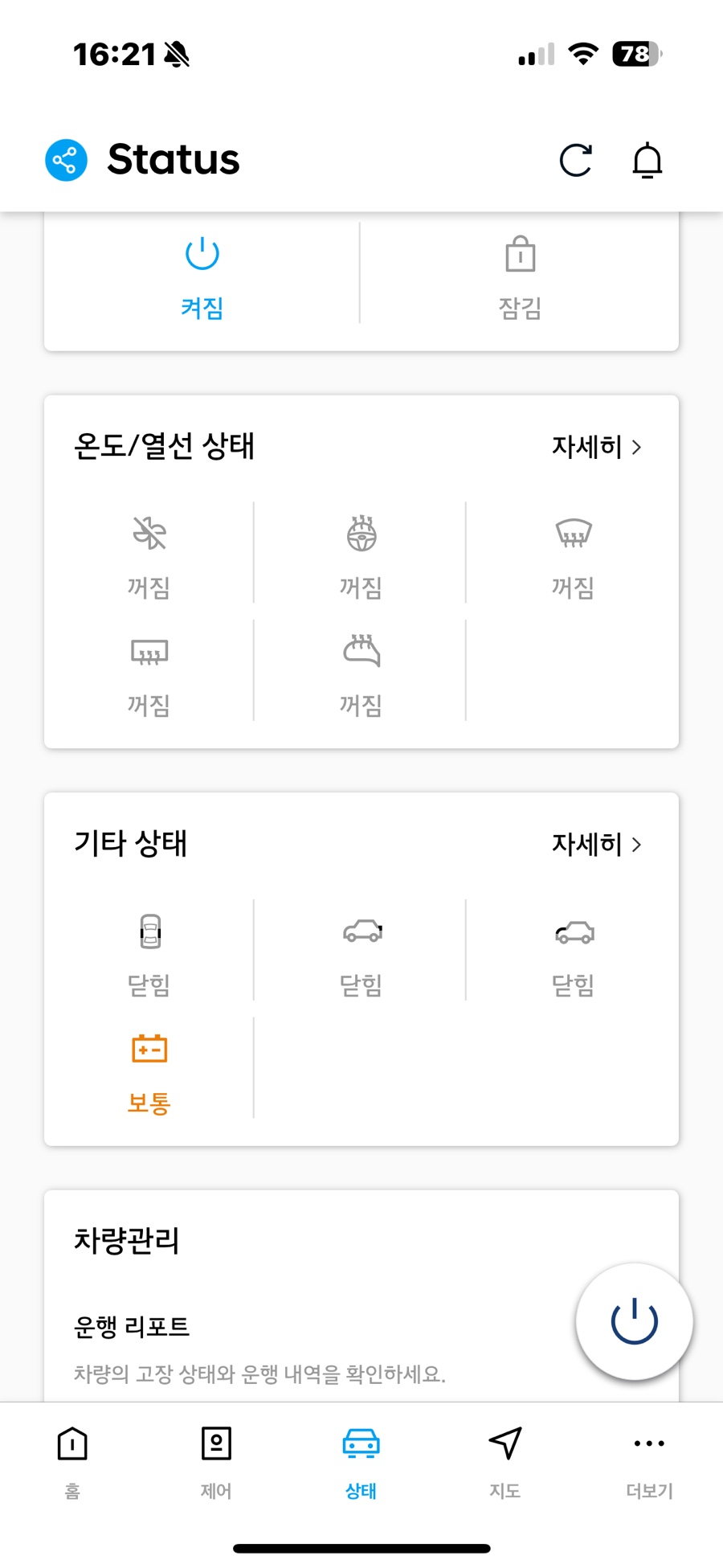Open 자세히 for 기타 상태

point(596,844)
